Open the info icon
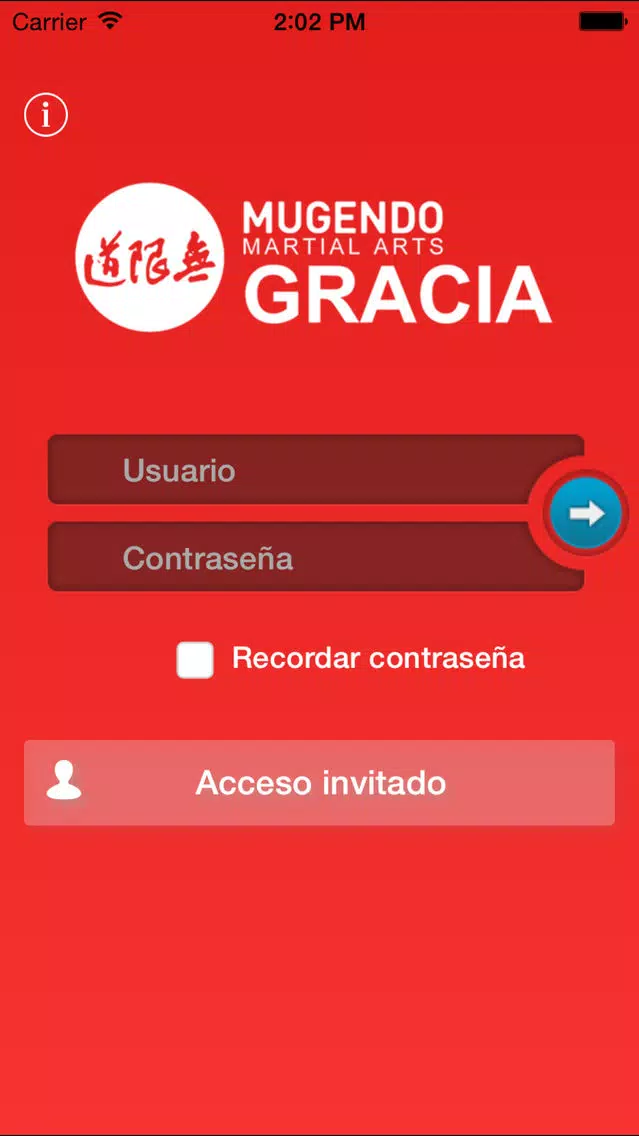639x1136 pixels. [45, 115]
